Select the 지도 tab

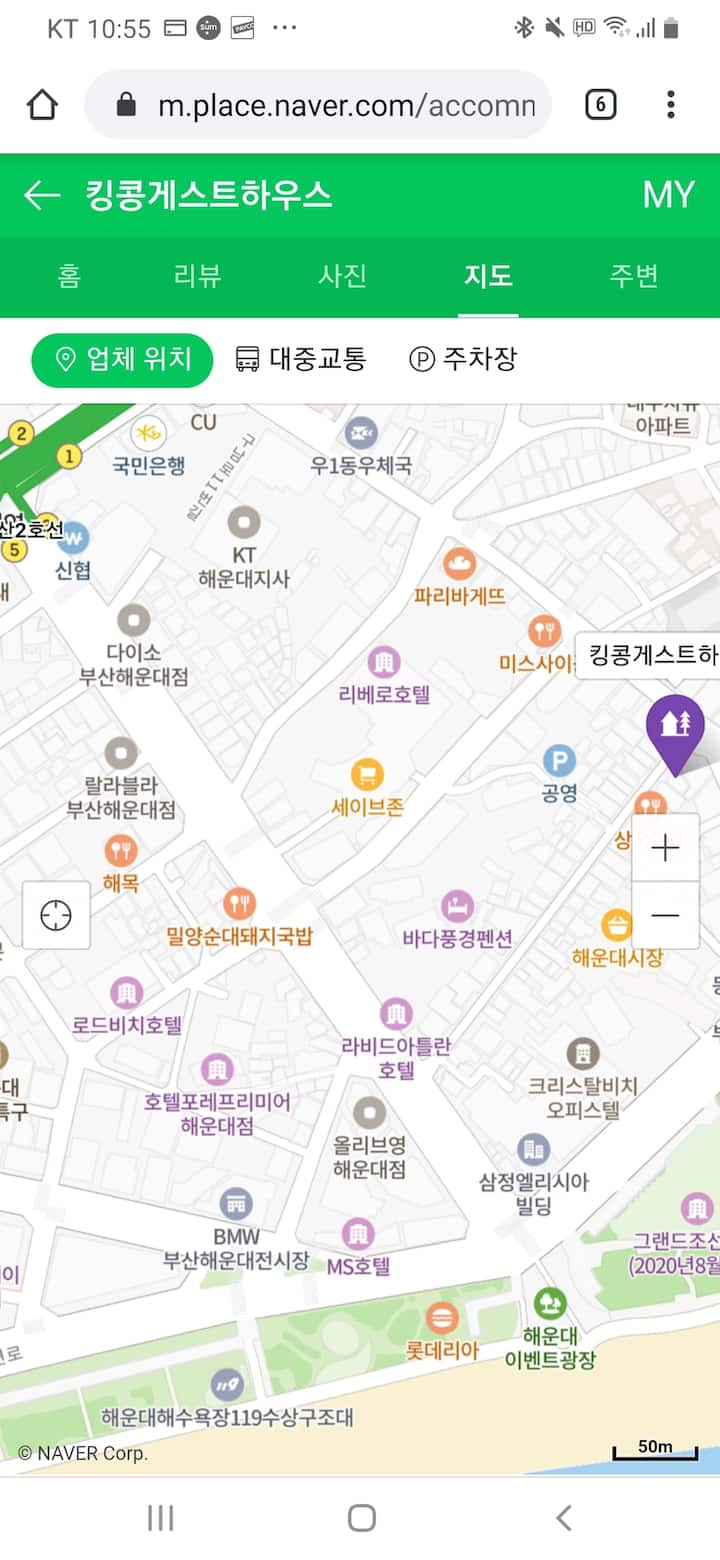[488, 276]
